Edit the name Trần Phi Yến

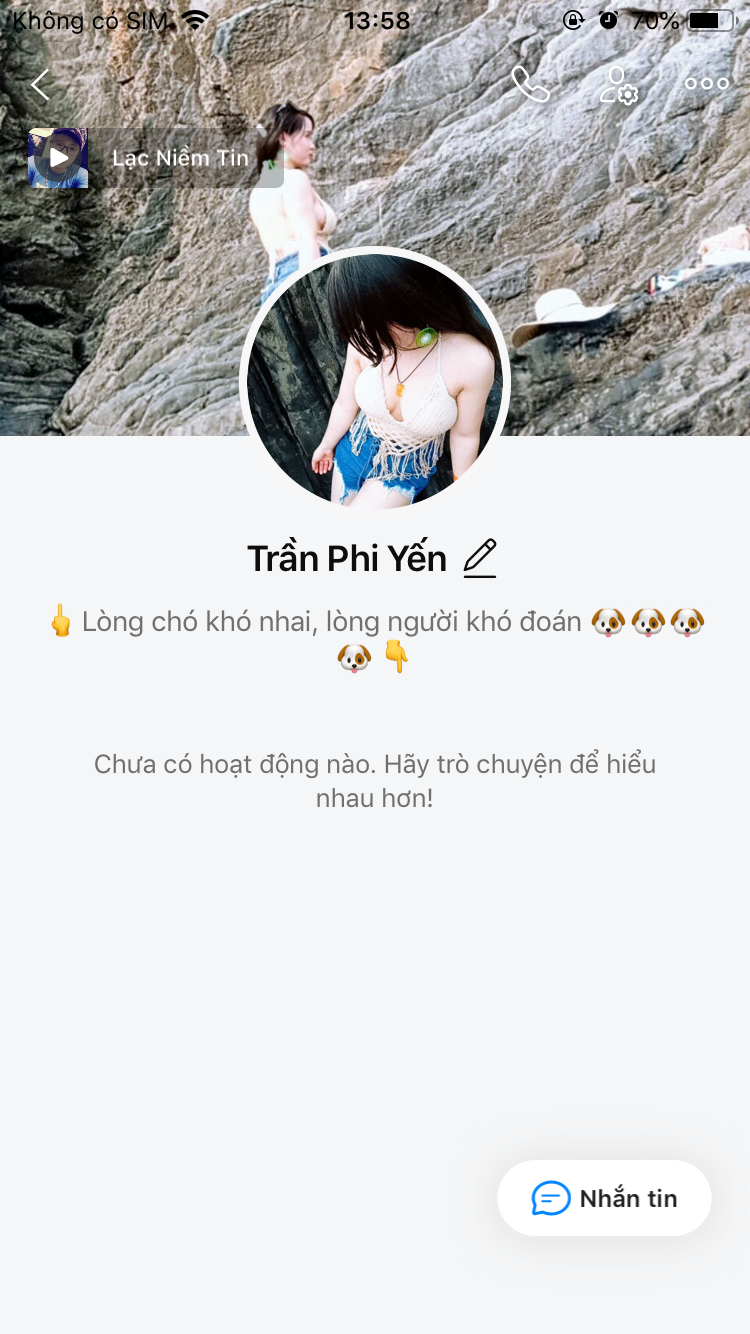(480, 558)
